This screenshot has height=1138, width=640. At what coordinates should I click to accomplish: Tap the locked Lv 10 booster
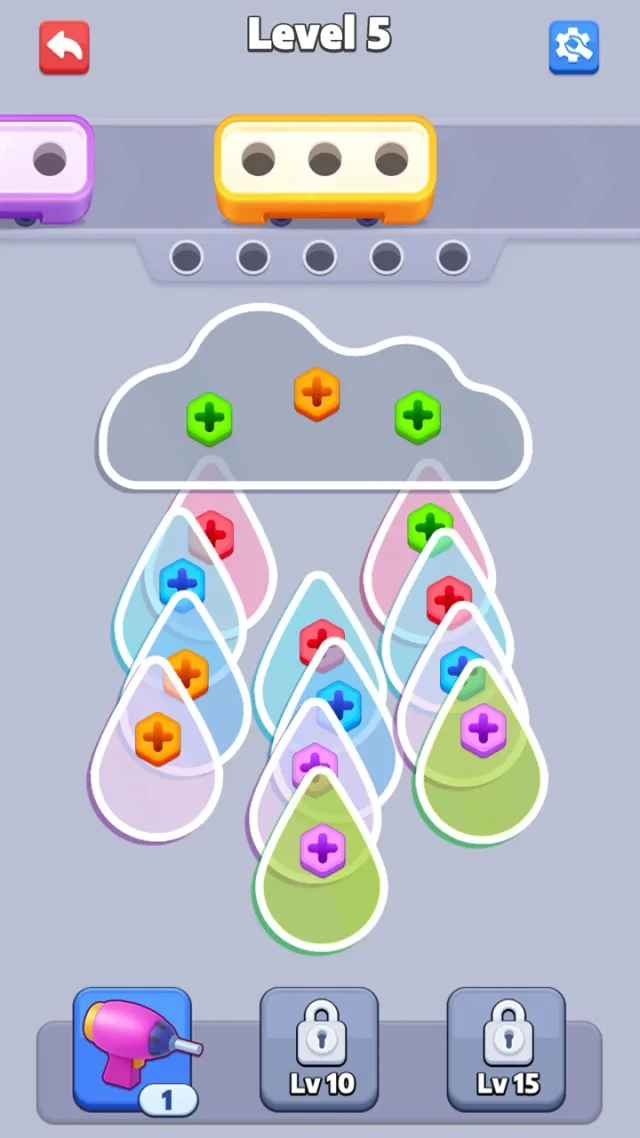319,1050
